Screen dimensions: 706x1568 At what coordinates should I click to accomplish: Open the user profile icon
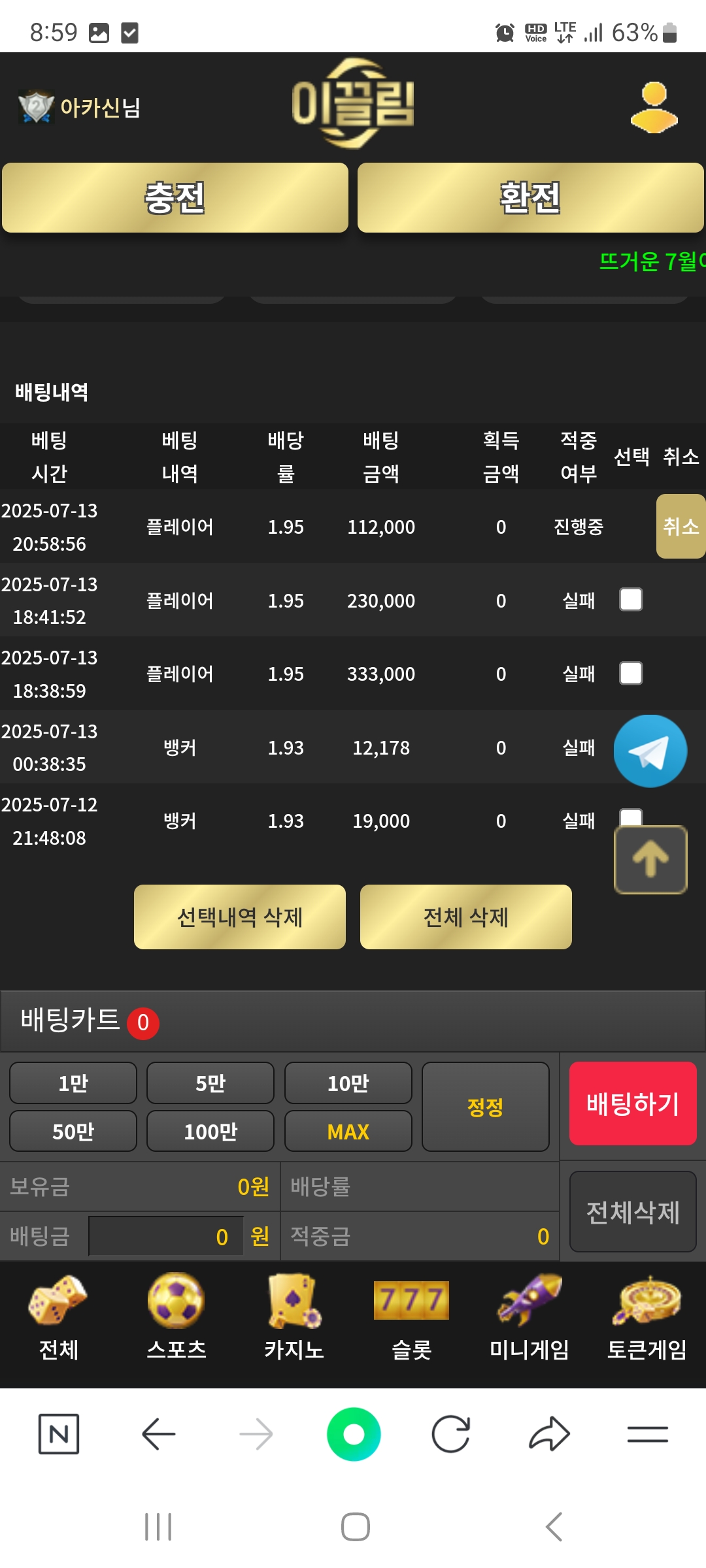click(x=654, y=107)
